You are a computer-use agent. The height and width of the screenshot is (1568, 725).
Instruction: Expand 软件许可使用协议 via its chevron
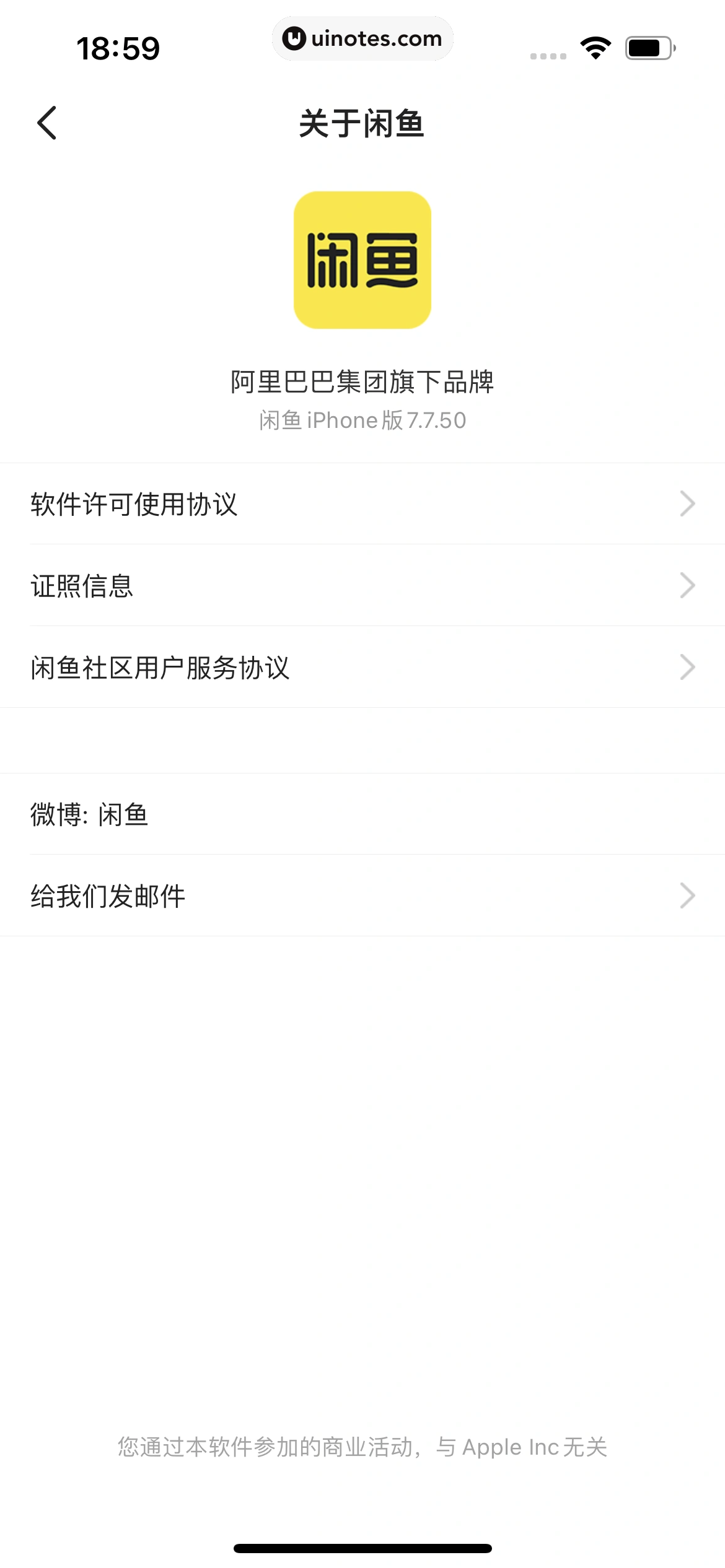[x=687, y=503]
